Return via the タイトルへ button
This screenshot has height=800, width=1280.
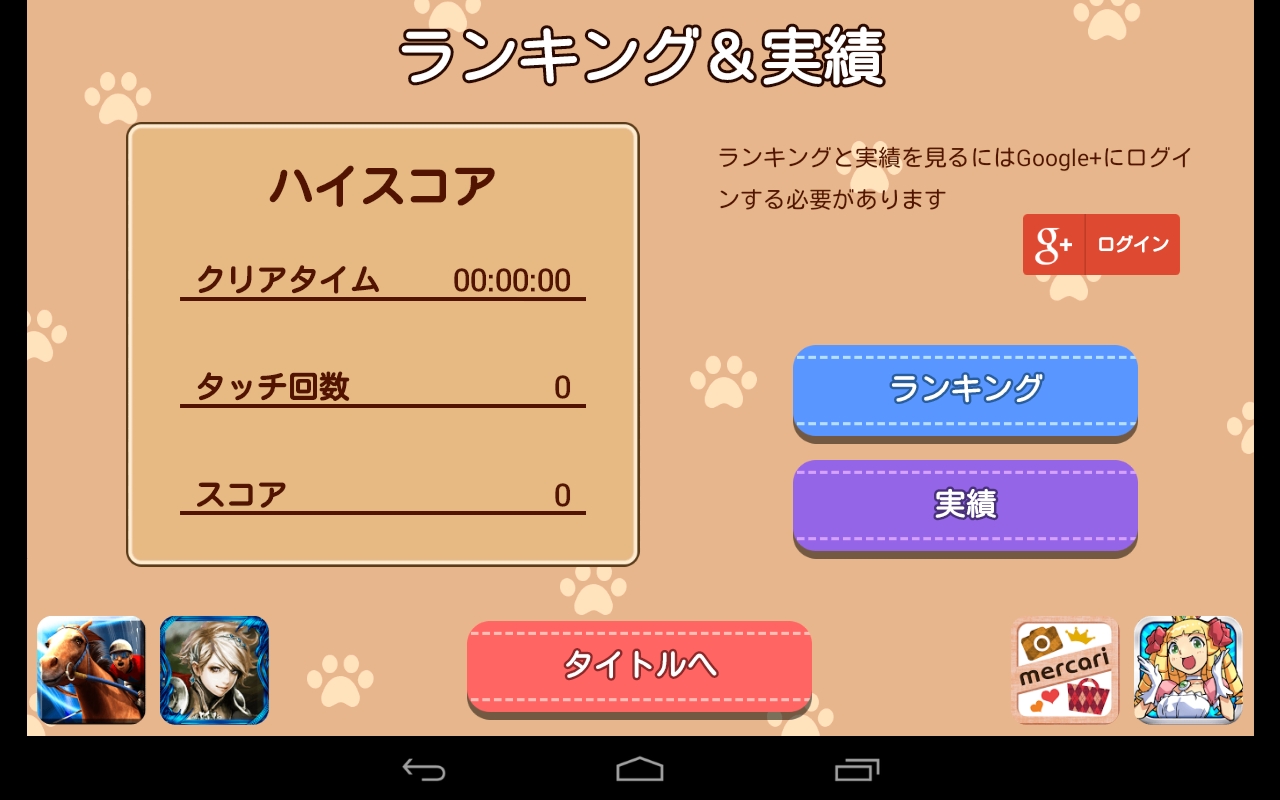pos(639,666)
